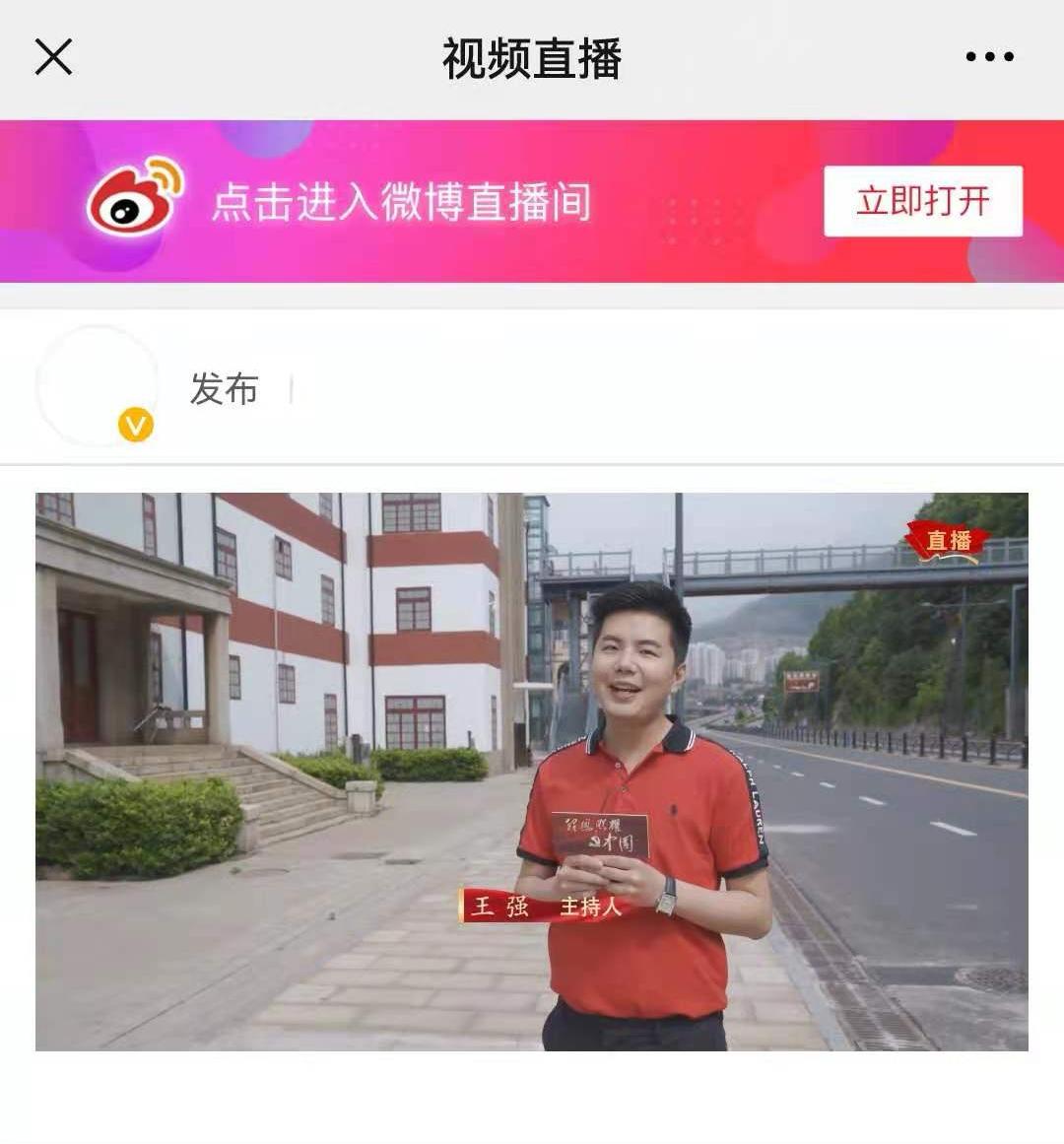Play the live video with host 王强

click(x=532, y=771)
